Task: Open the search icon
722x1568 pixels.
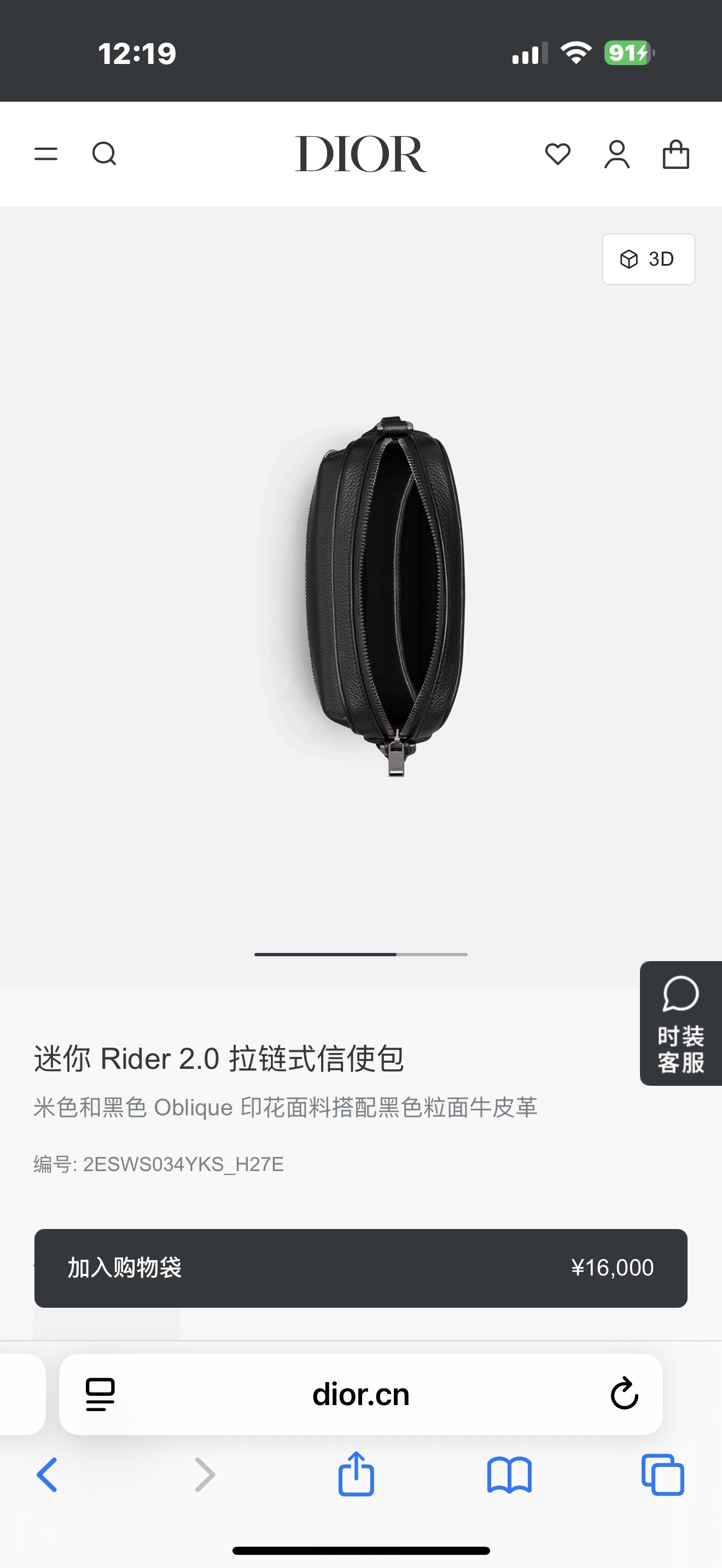Action: pos(104,154)
